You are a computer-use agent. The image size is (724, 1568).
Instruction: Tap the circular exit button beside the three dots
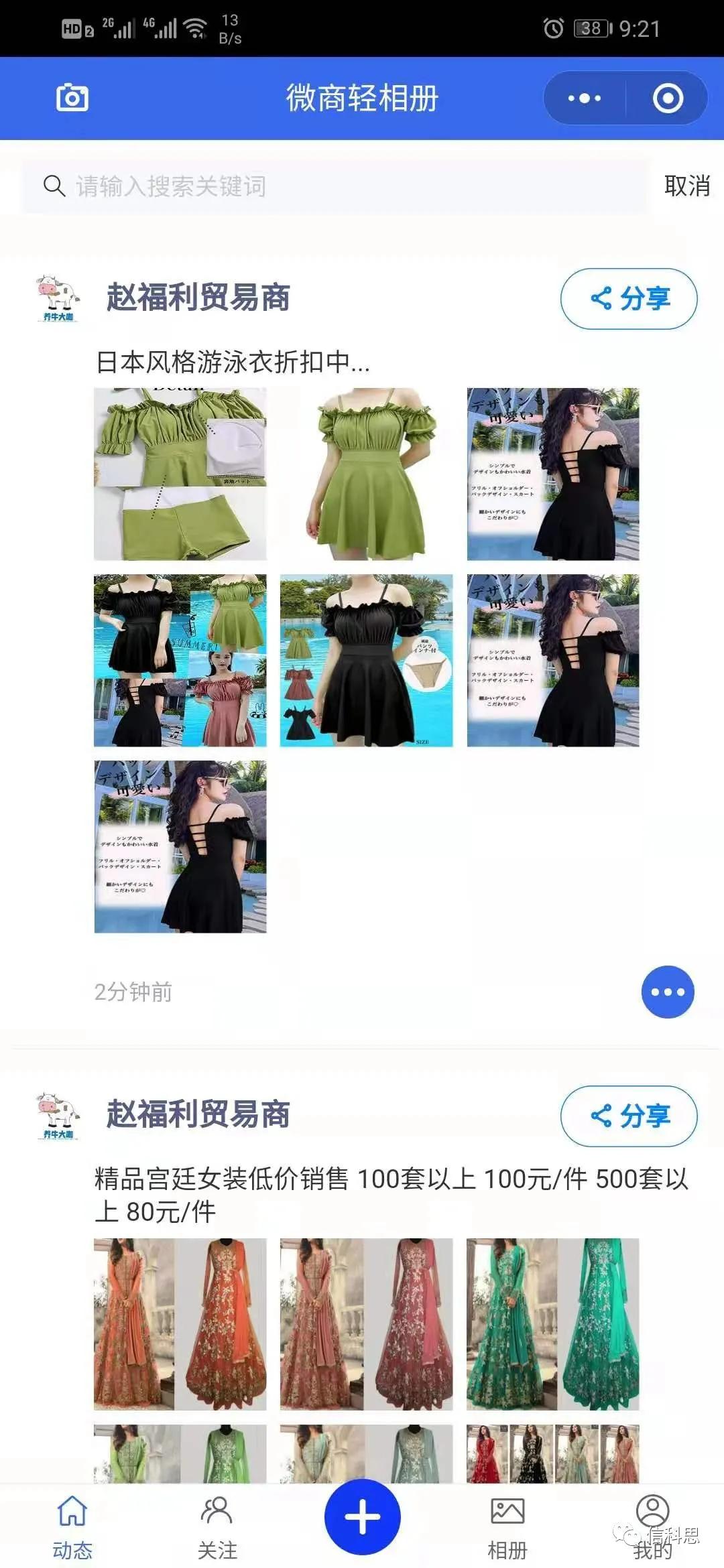[668, 98]
